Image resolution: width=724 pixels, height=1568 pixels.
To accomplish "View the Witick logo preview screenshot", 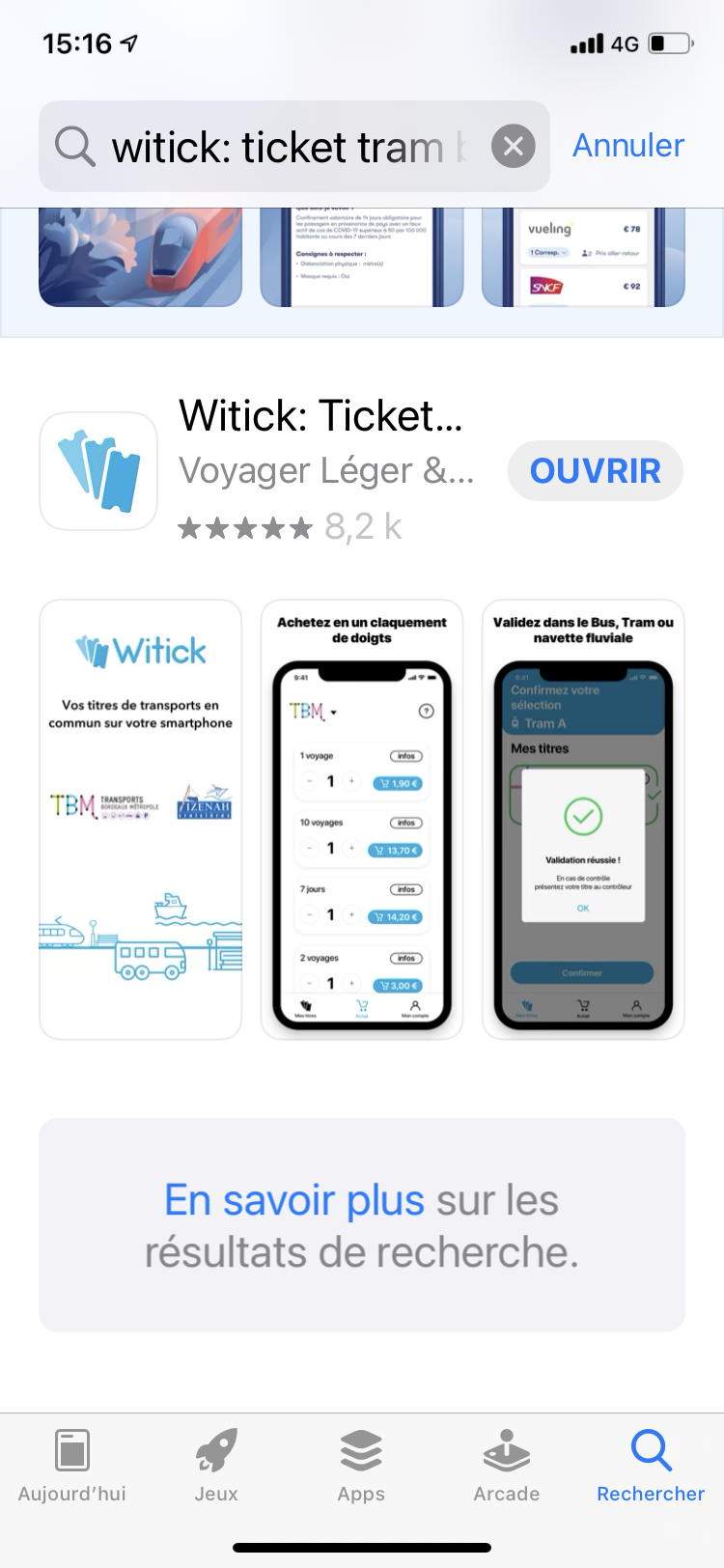I will click(141, 819).
